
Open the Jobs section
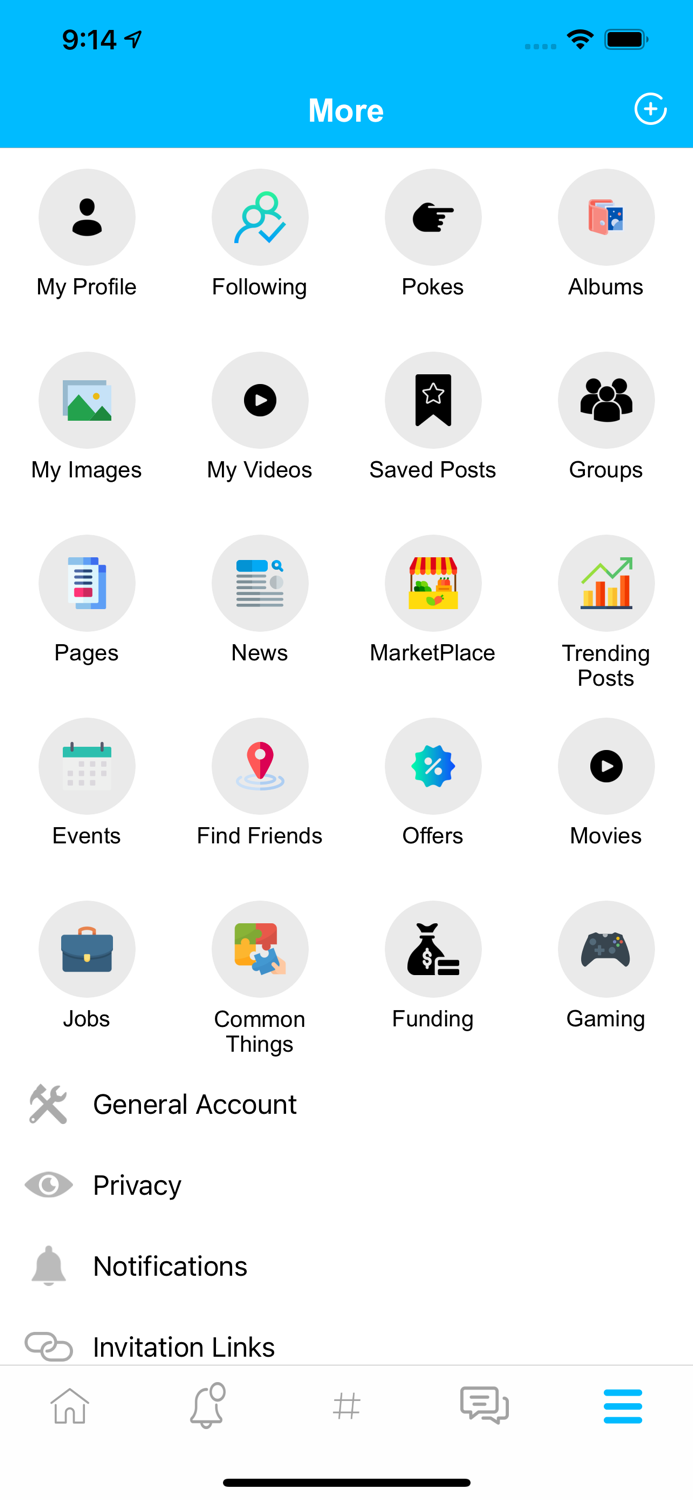[x=87, y=949]
